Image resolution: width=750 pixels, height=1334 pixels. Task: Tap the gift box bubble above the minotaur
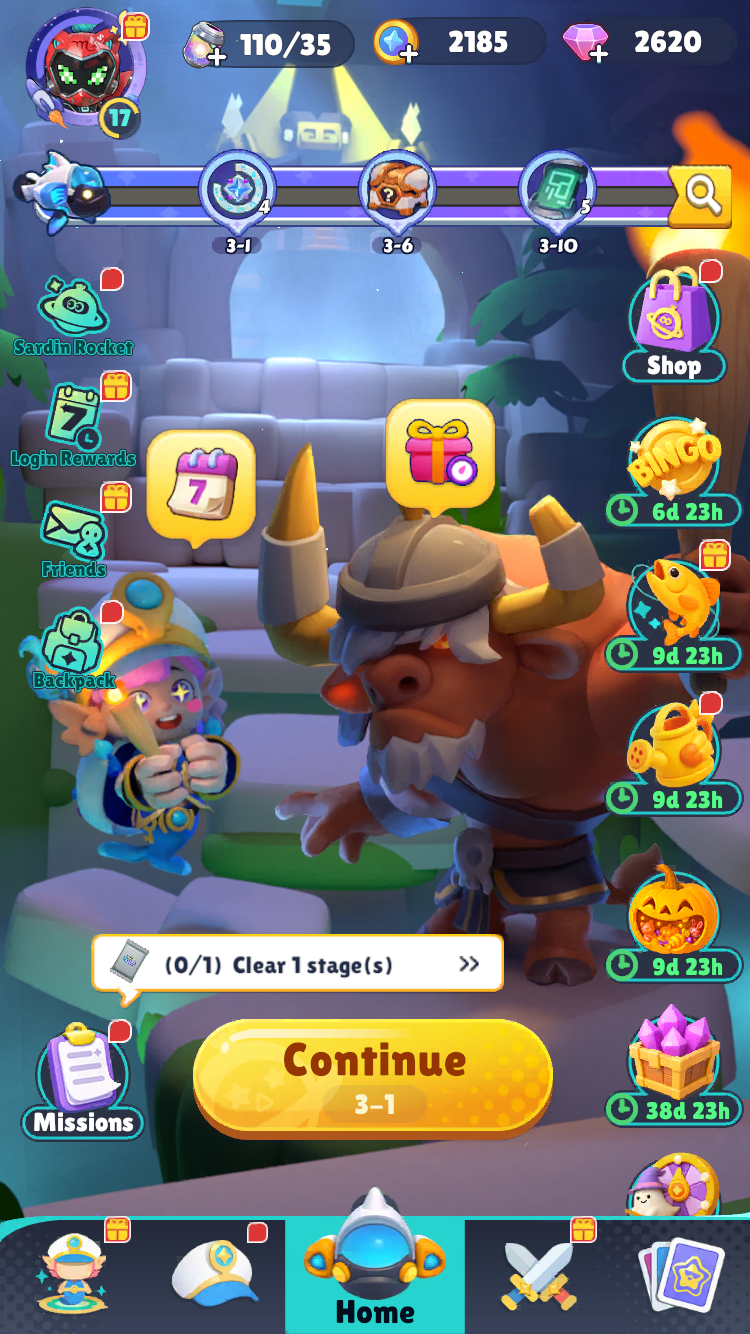click(440, 454)
